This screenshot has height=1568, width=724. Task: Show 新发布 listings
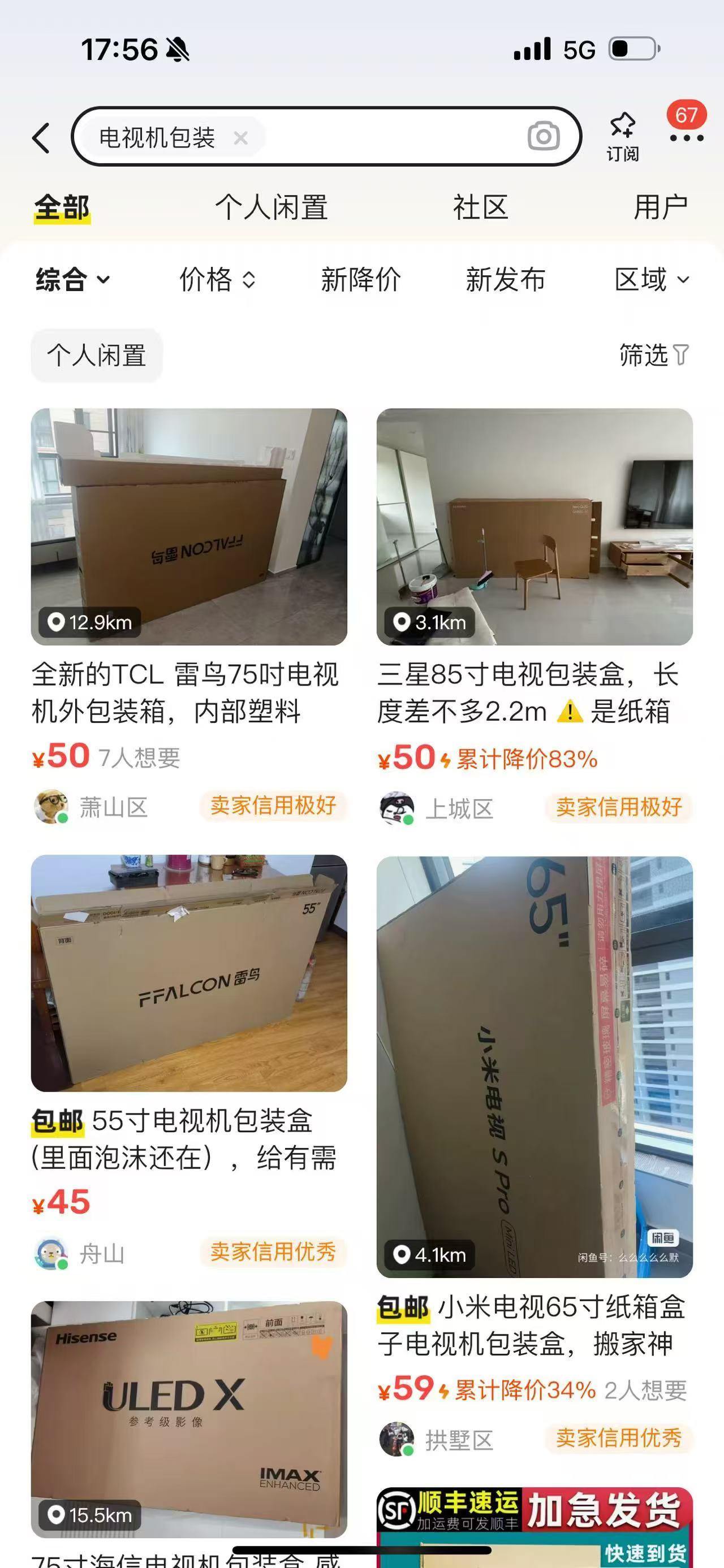click(505, 279)
